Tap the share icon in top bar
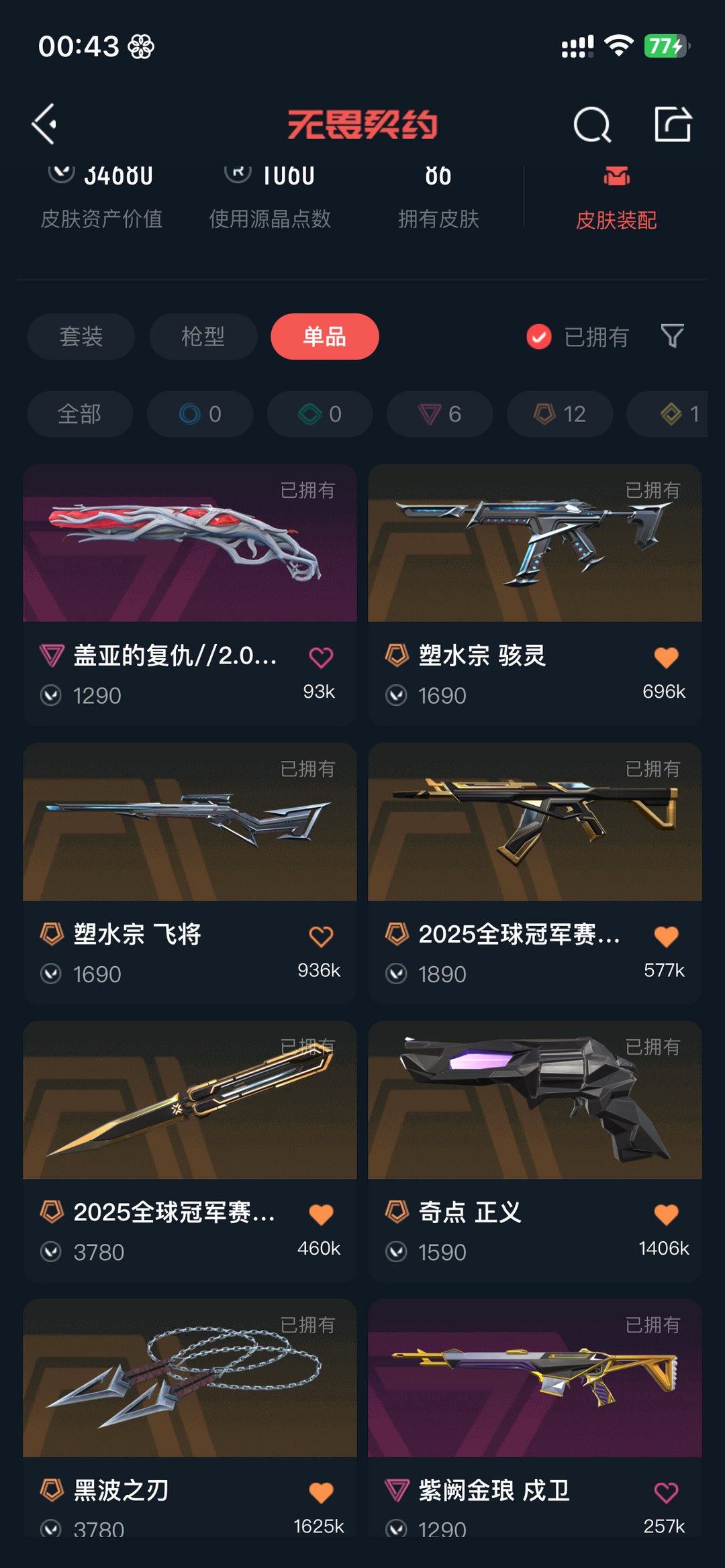Viewport: 725px width, 1568px height. [x=673, y=124]
